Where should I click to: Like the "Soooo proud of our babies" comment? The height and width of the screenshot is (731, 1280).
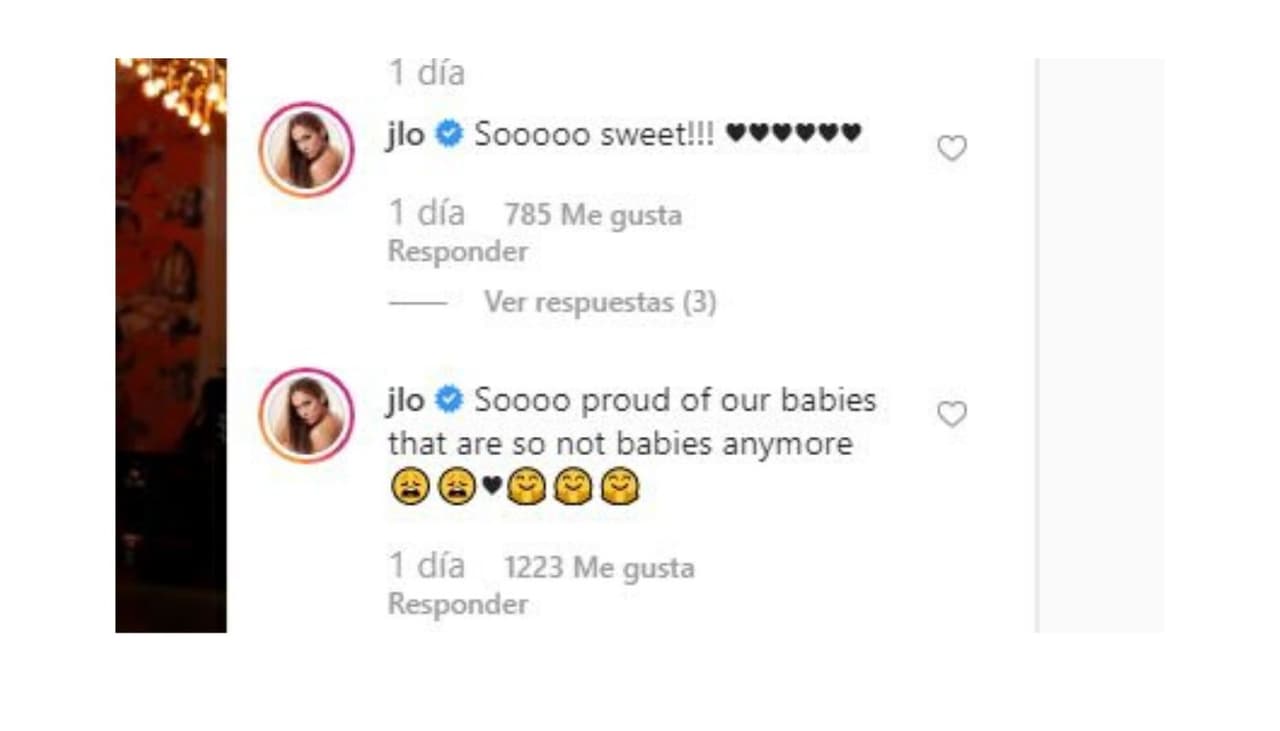point(951,414)
